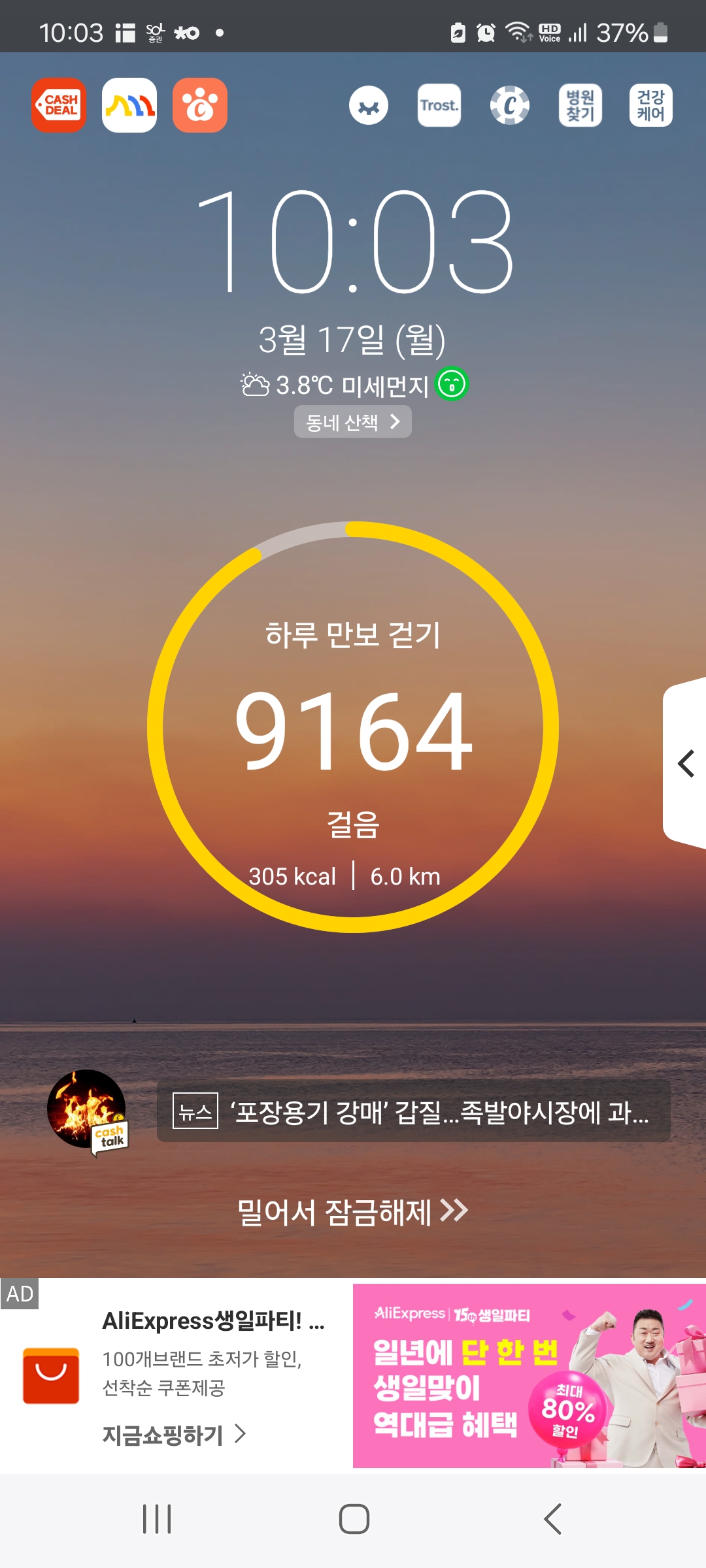The width and height of the screenshot is (706, 1568).
Task: Open the Cash Deal shortcut
Action: pyautogui.click(x=59, y=105)
